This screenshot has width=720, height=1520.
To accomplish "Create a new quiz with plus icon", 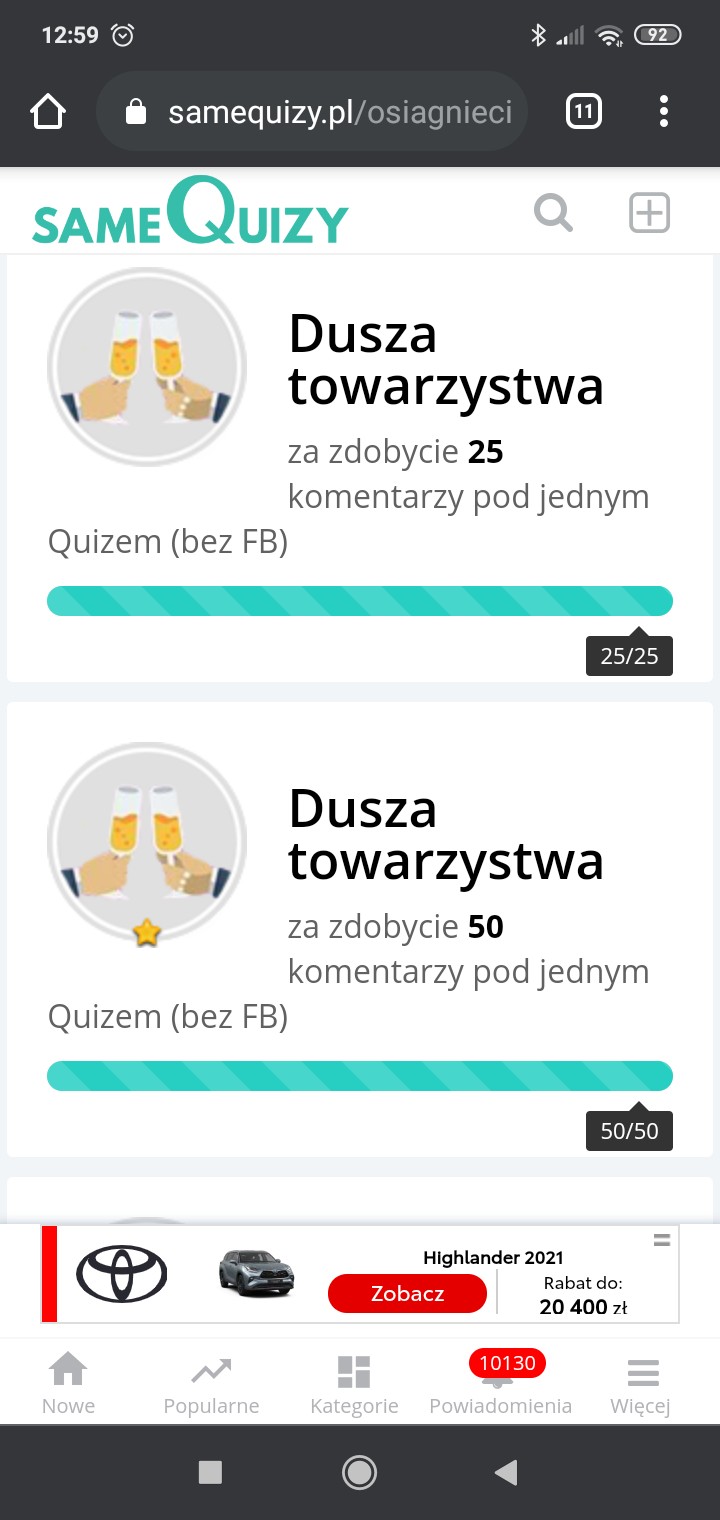I will click(x=648, y=213).
